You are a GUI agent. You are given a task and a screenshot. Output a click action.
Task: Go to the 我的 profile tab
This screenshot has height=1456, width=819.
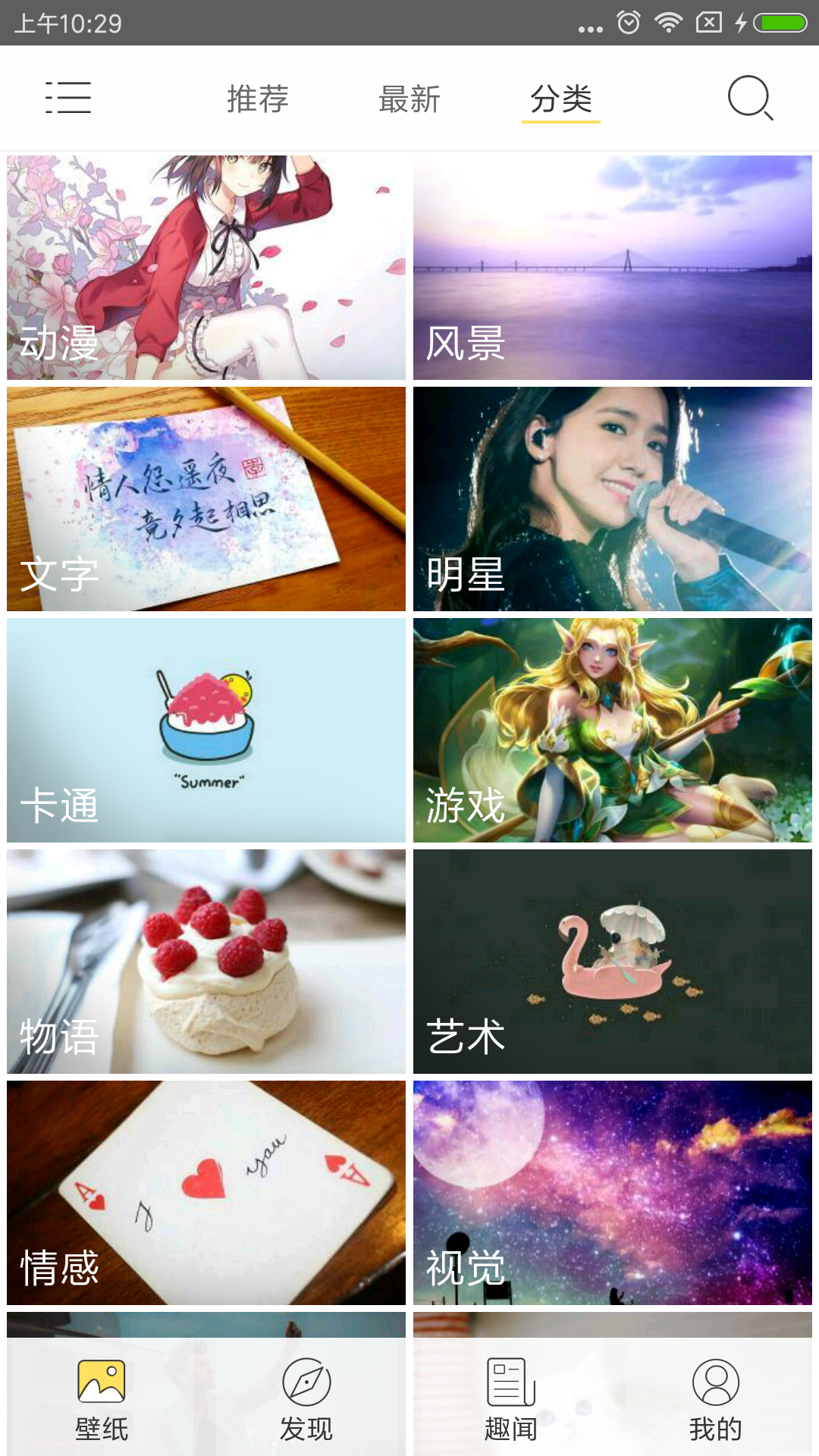coord(716,1399)
